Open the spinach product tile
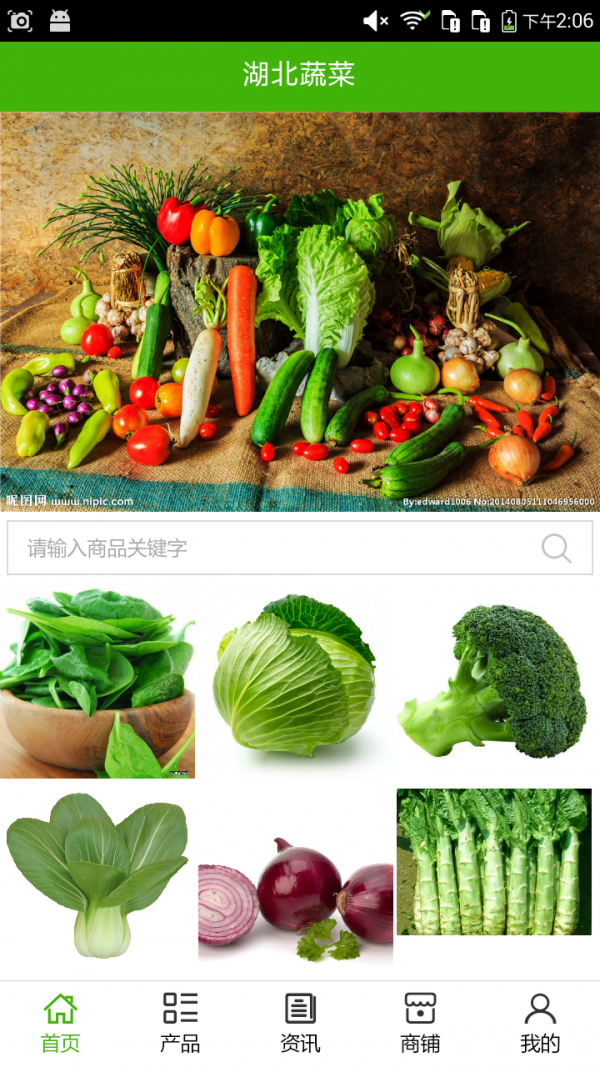Viewport: 600px width, 1067px height. 97,684
